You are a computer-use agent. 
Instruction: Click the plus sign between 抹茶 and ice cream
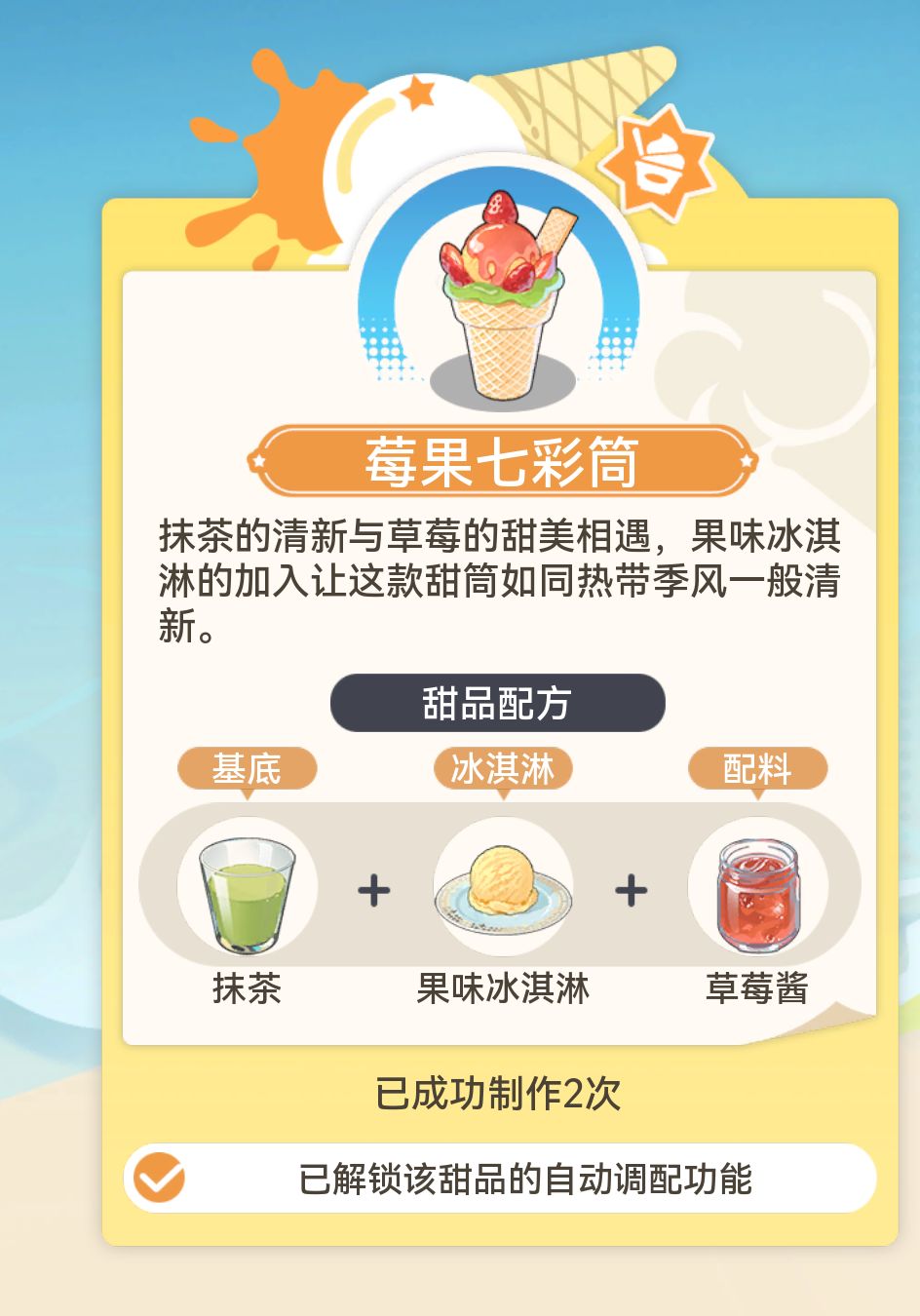pos(374,890)
